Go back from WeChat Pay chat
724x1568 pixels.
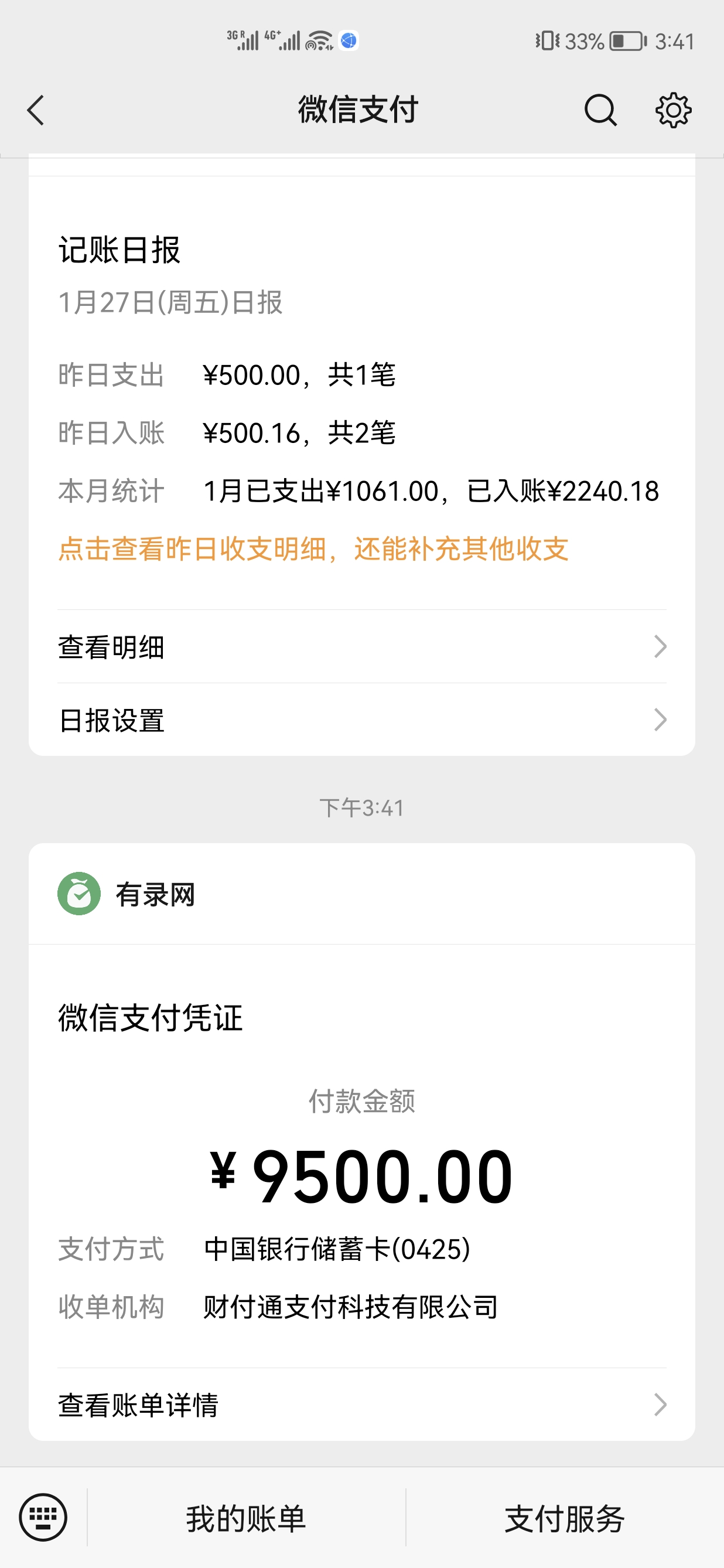coord(36,110)
